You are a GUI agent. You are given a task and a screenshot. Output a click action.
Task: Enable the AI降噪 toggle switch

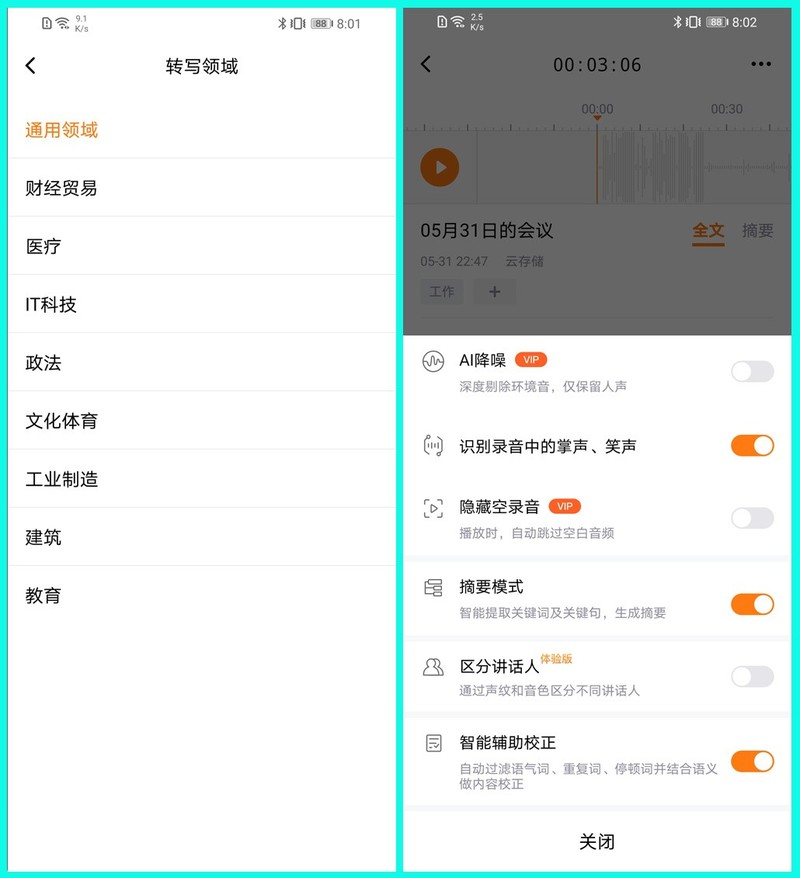[x=750, y=371]
